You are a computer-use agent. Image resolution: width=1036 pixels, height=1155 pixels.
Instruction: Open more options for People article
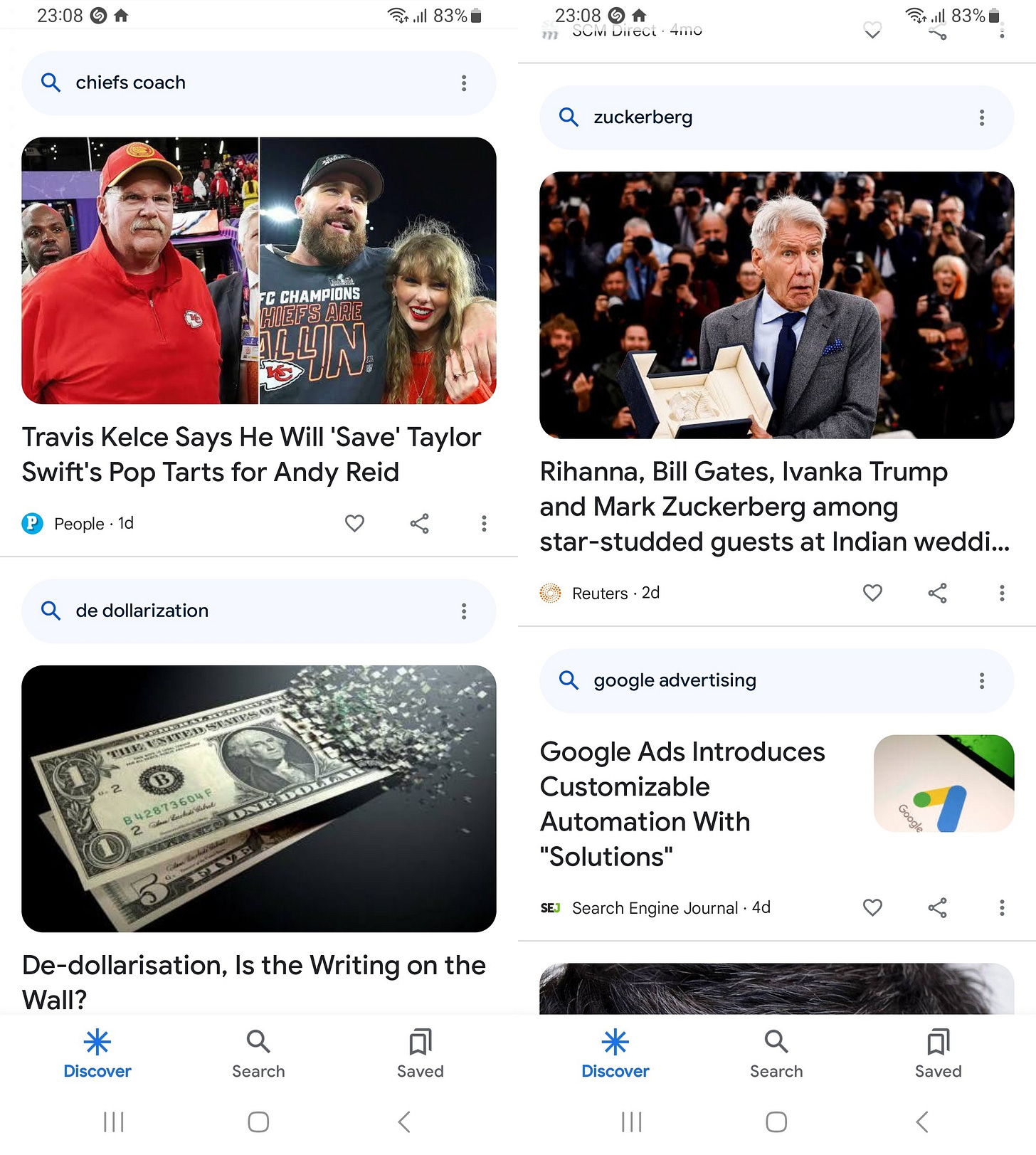point(484,524)
